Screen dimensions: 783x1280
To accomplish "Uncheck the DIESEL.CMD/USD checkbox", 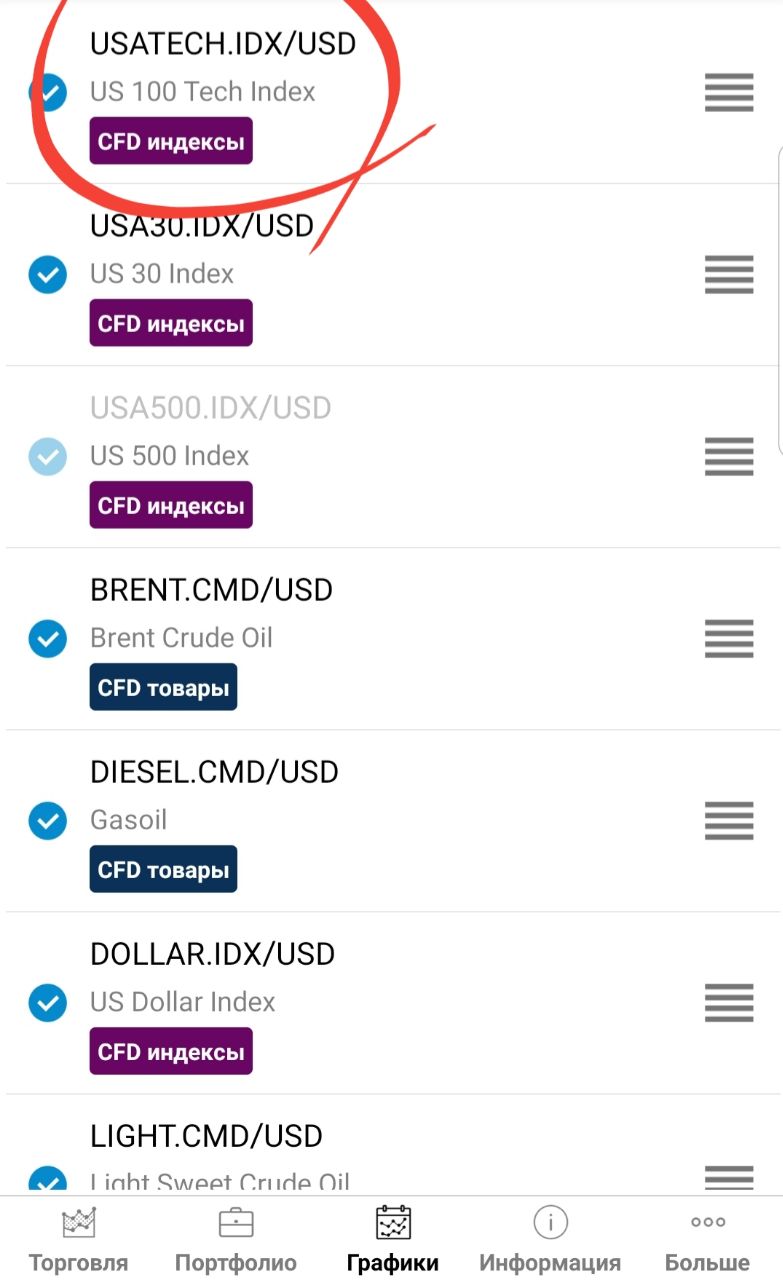I will click(48, 820).
